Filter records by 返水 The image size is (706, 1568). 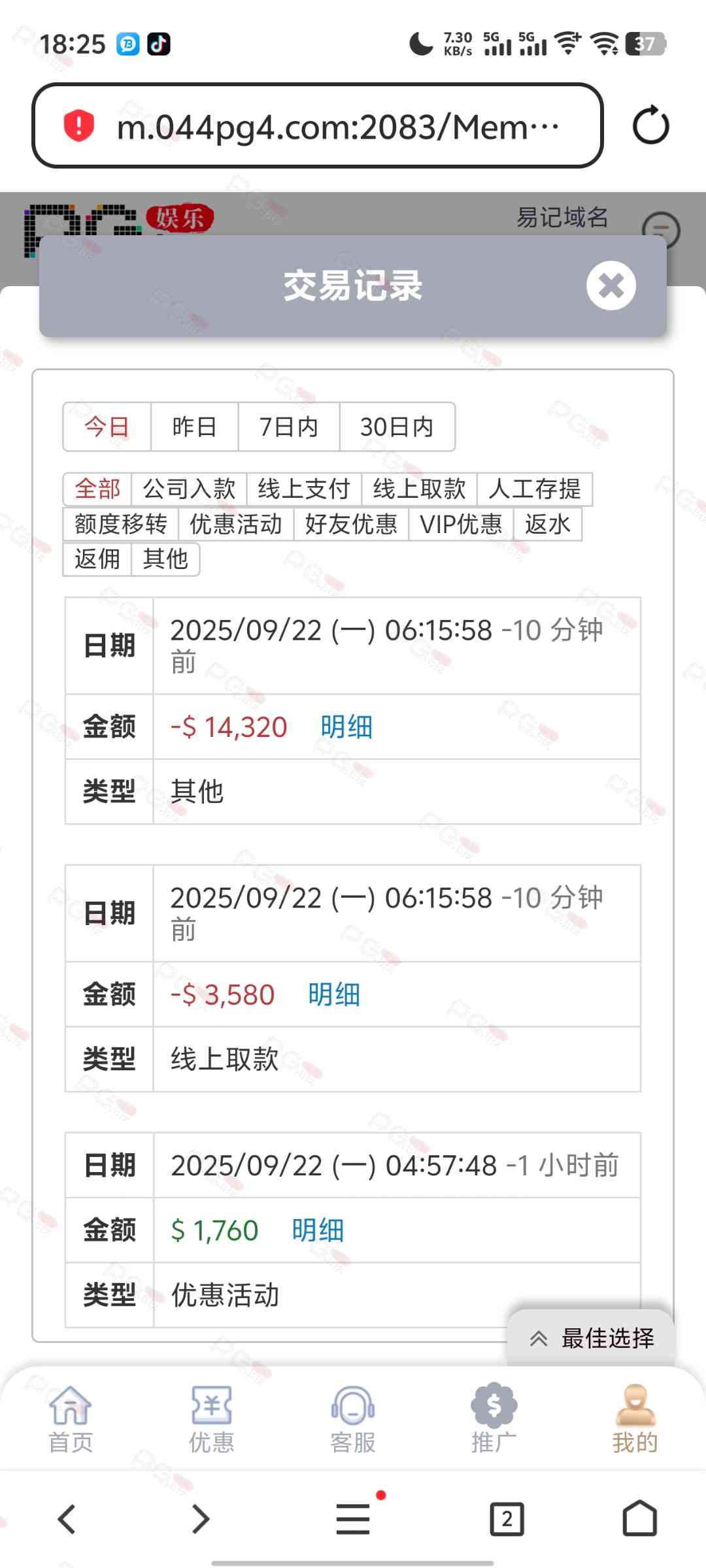(547, 524)
